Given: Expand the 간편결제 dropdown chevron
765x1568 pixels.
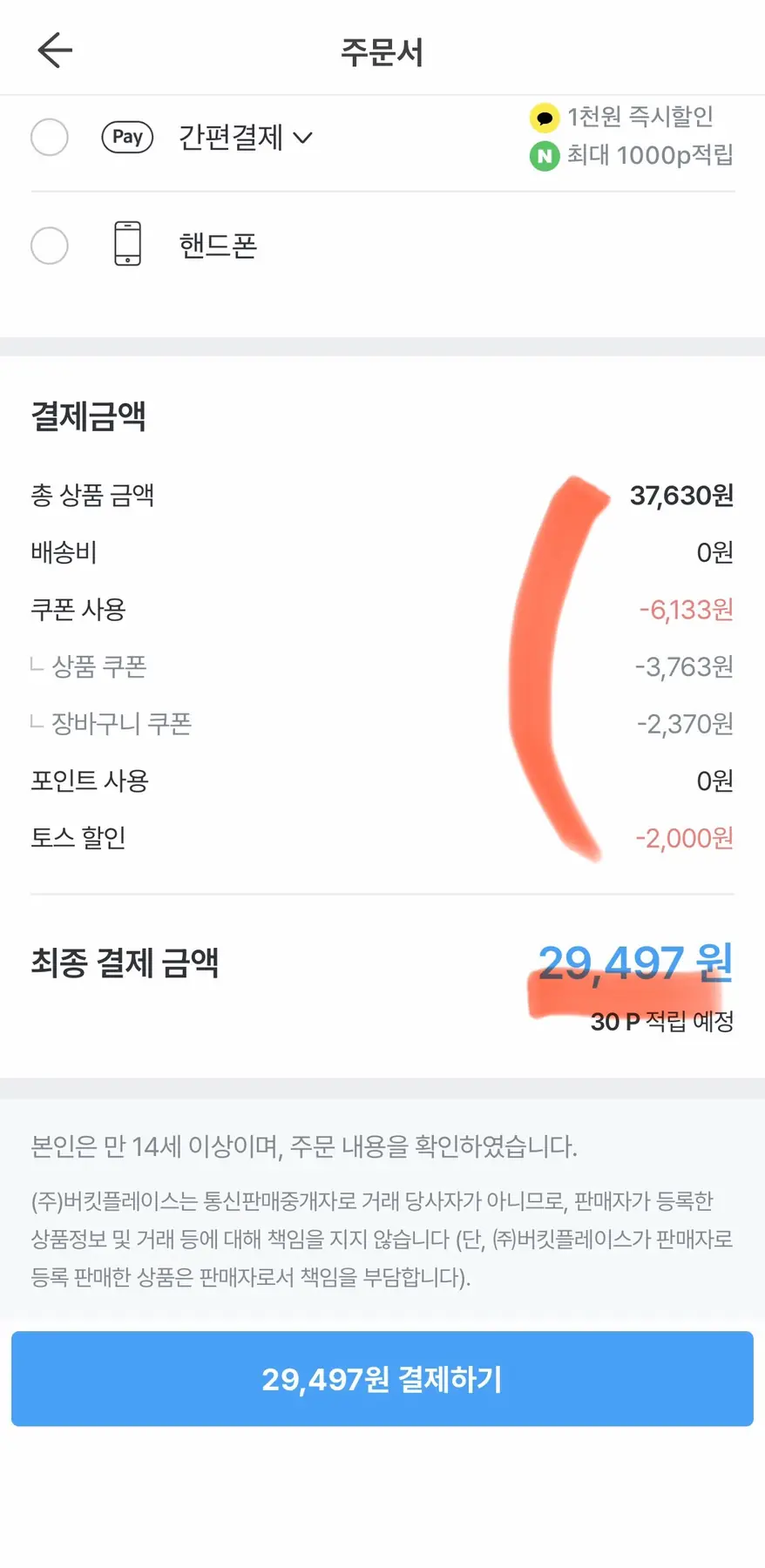Looking at the screenshot, I should click(x=302, y=138).
